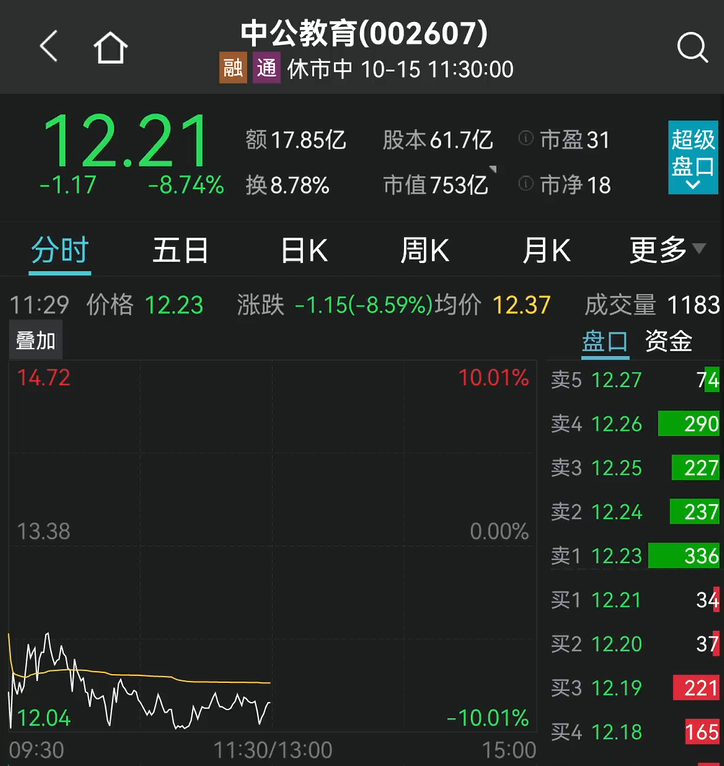Select the 日K chart tab
The width and height of the screenshot is (724, 766).
pos(304,250)
